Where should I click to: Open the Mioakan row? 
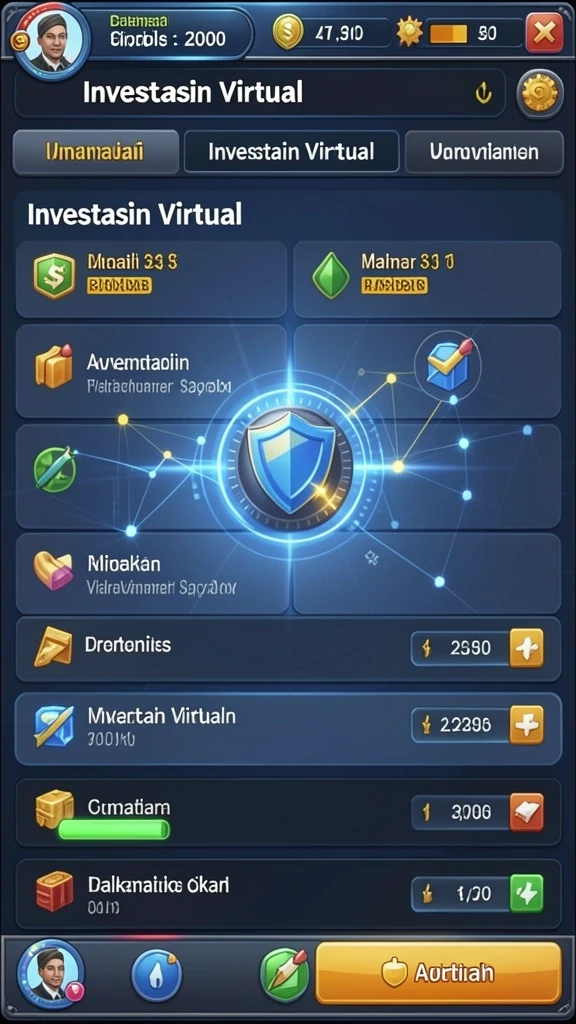(151, 573)
